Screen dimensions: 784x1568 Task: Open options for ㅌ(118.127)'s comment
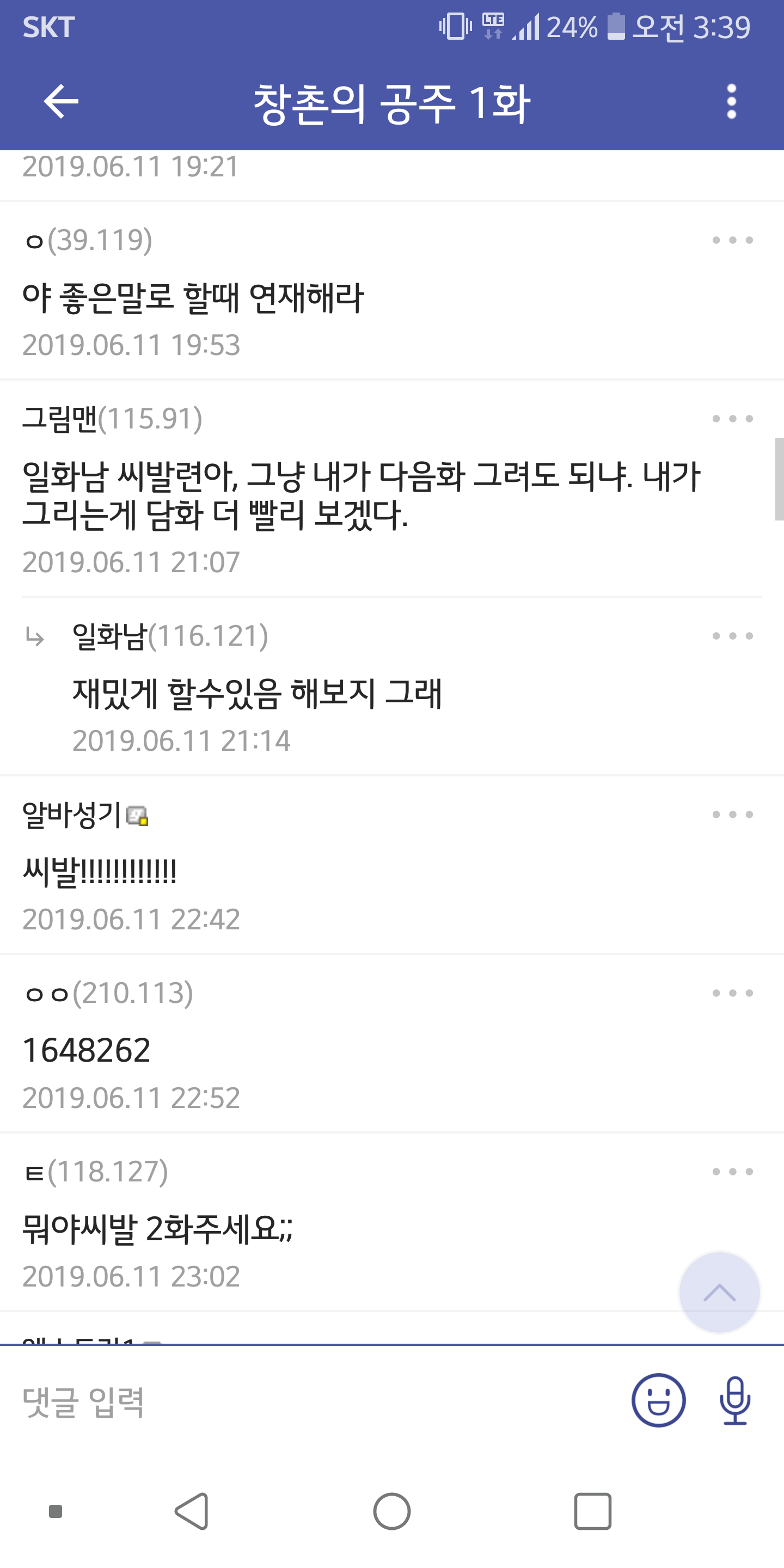[732, 1171]
